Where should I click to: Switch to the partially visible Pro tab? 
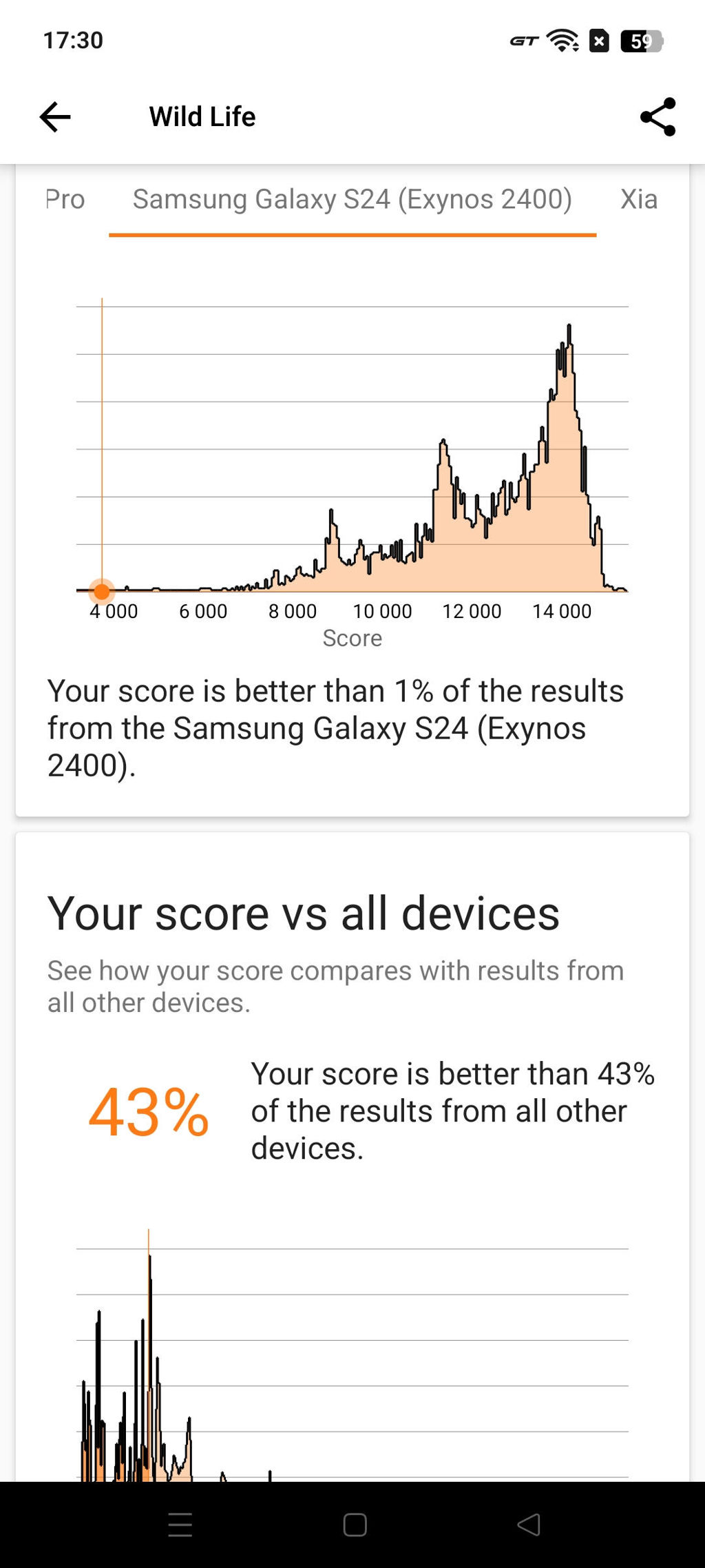[x=65, y=200]
